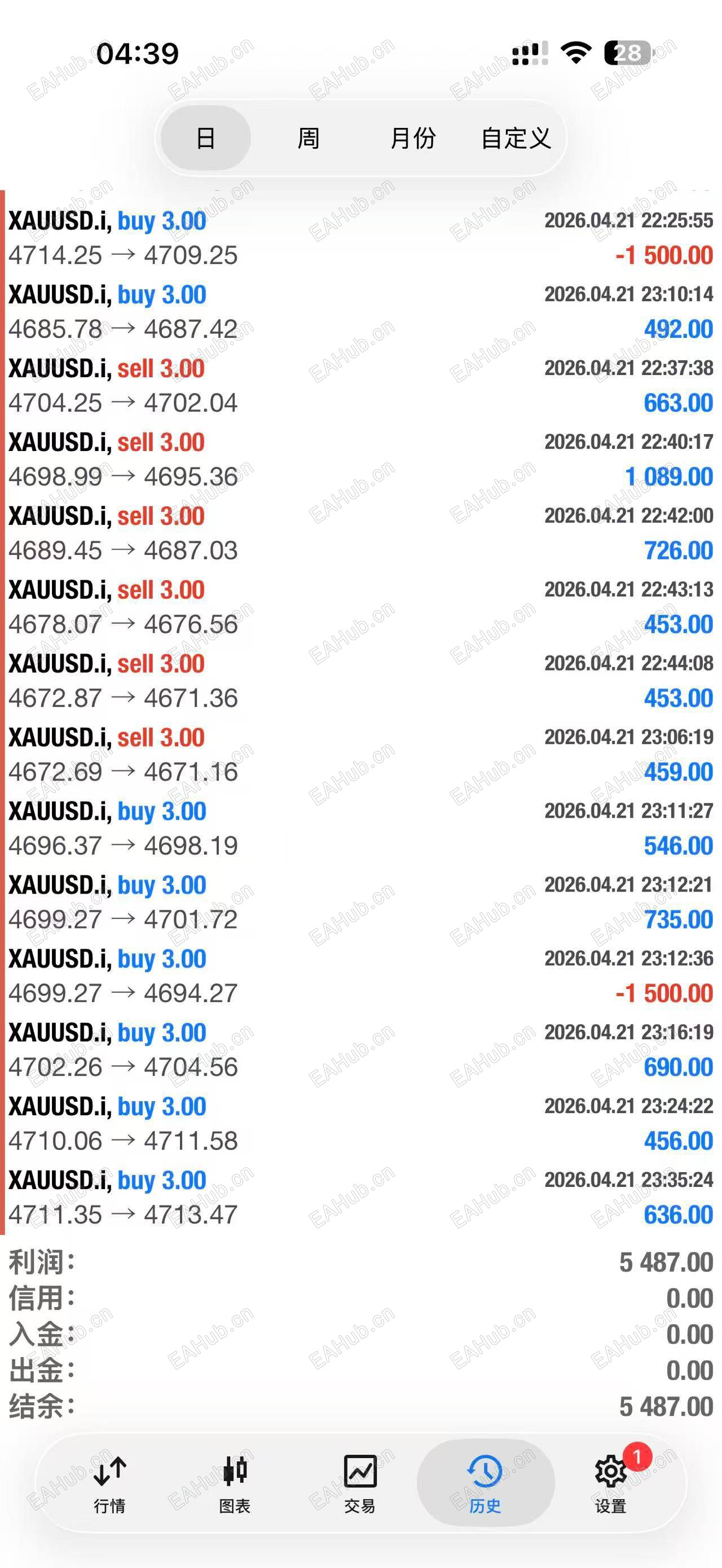Expand the buy trade closed at 22:25:55
Screen dimensions: 722x1568
tap(360, 238)
